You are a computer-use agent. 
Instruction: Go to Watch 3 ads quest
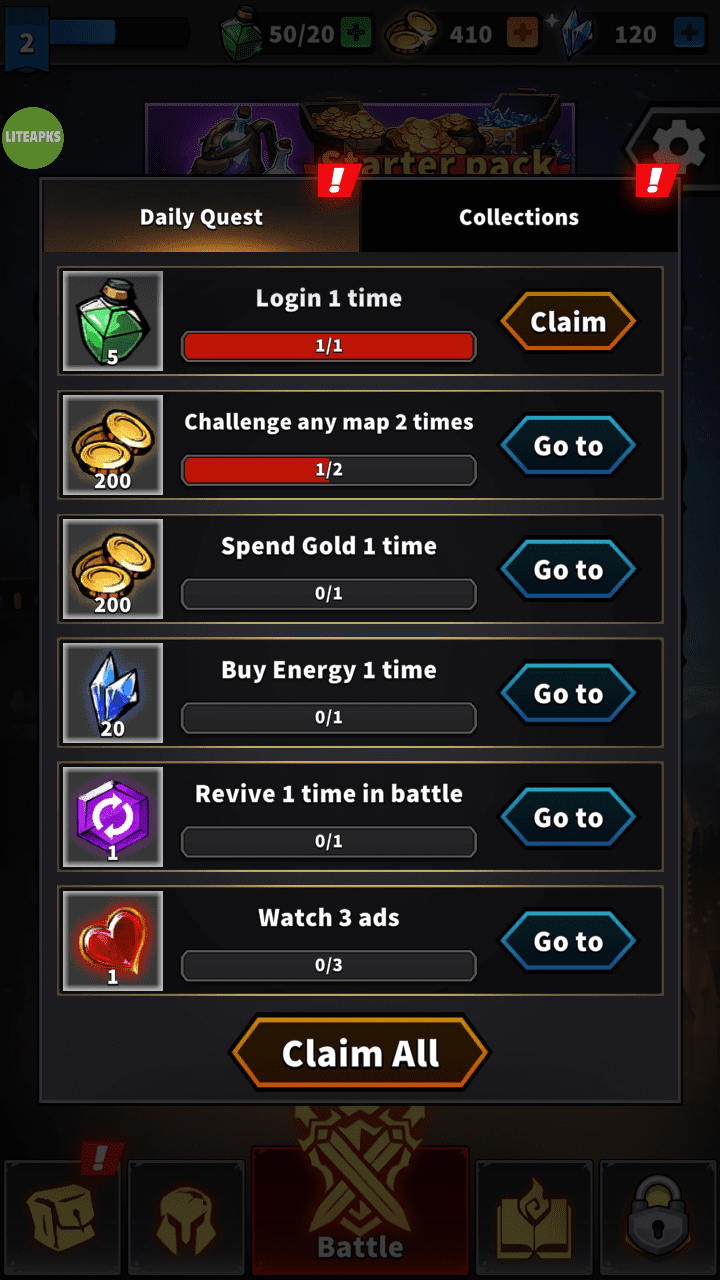coord(568,942)
